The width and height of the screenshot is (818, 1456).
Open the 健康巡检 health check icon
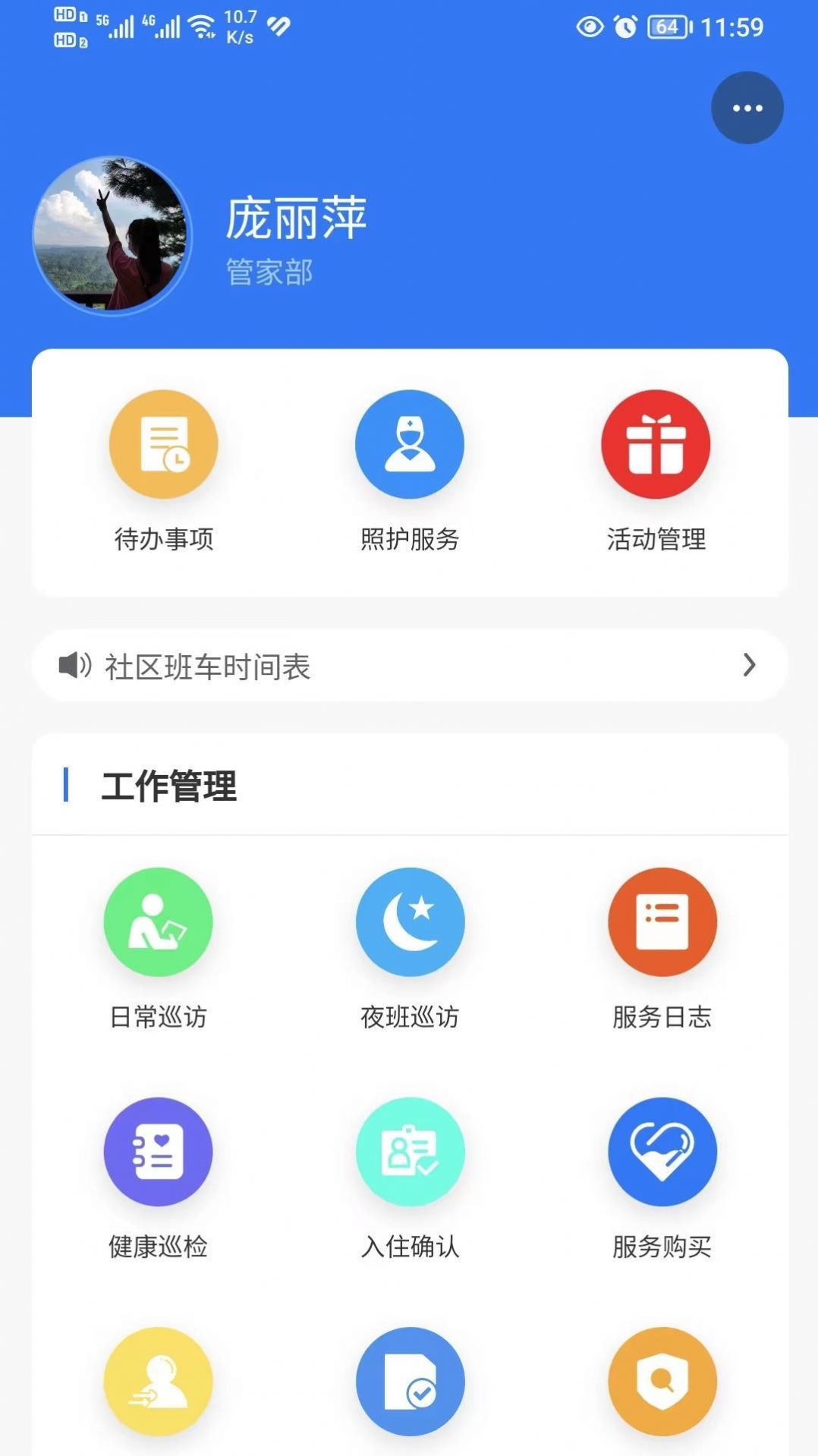pos(157,1151)
